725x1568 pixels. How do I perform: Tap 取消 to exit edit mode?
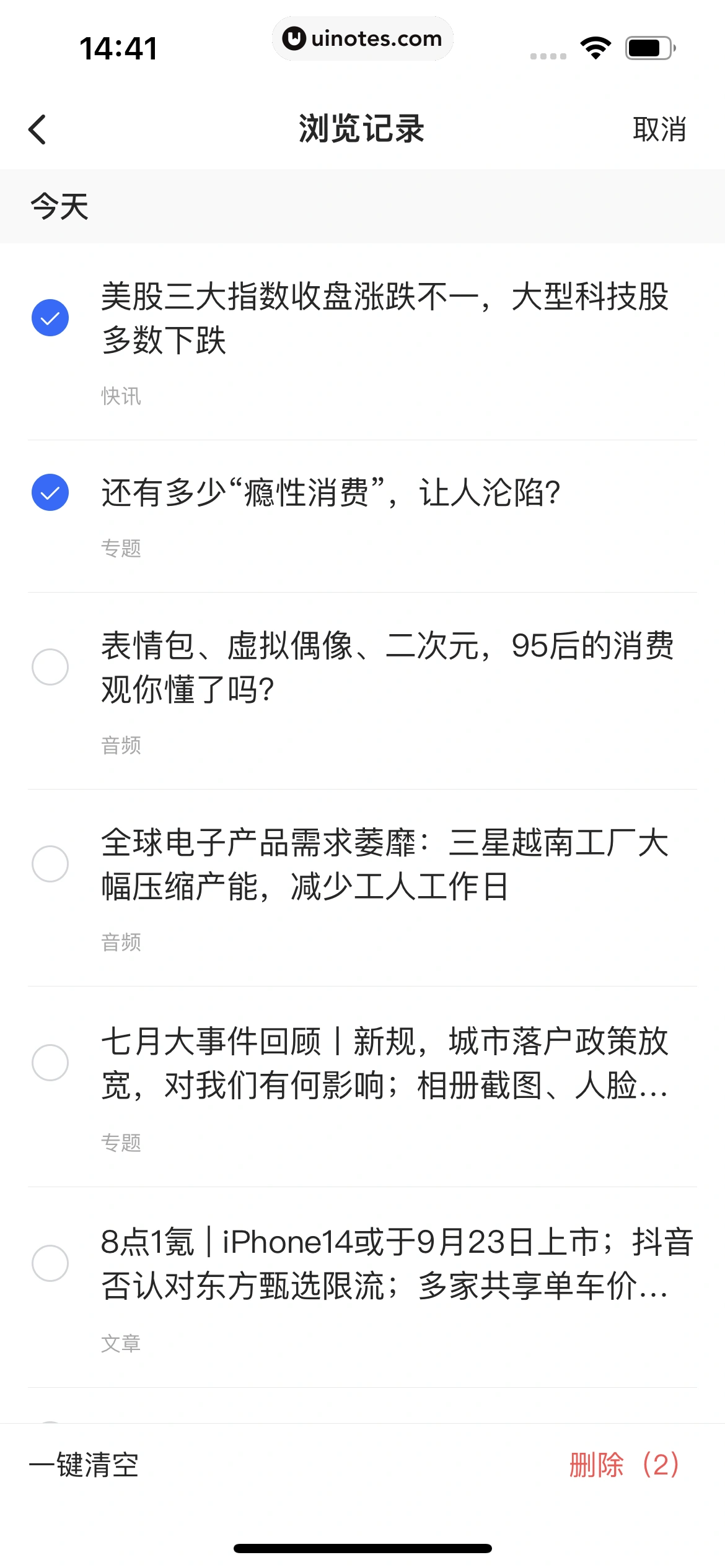pos(659,130)
